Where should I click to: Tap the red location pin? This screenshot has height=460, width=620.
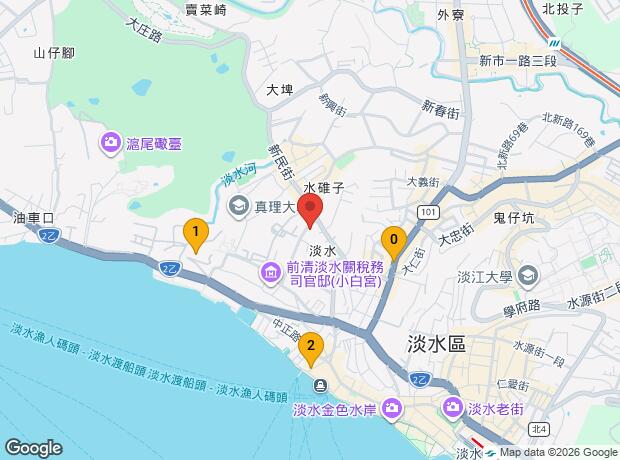pyautogui.click(x=310, y=208)
